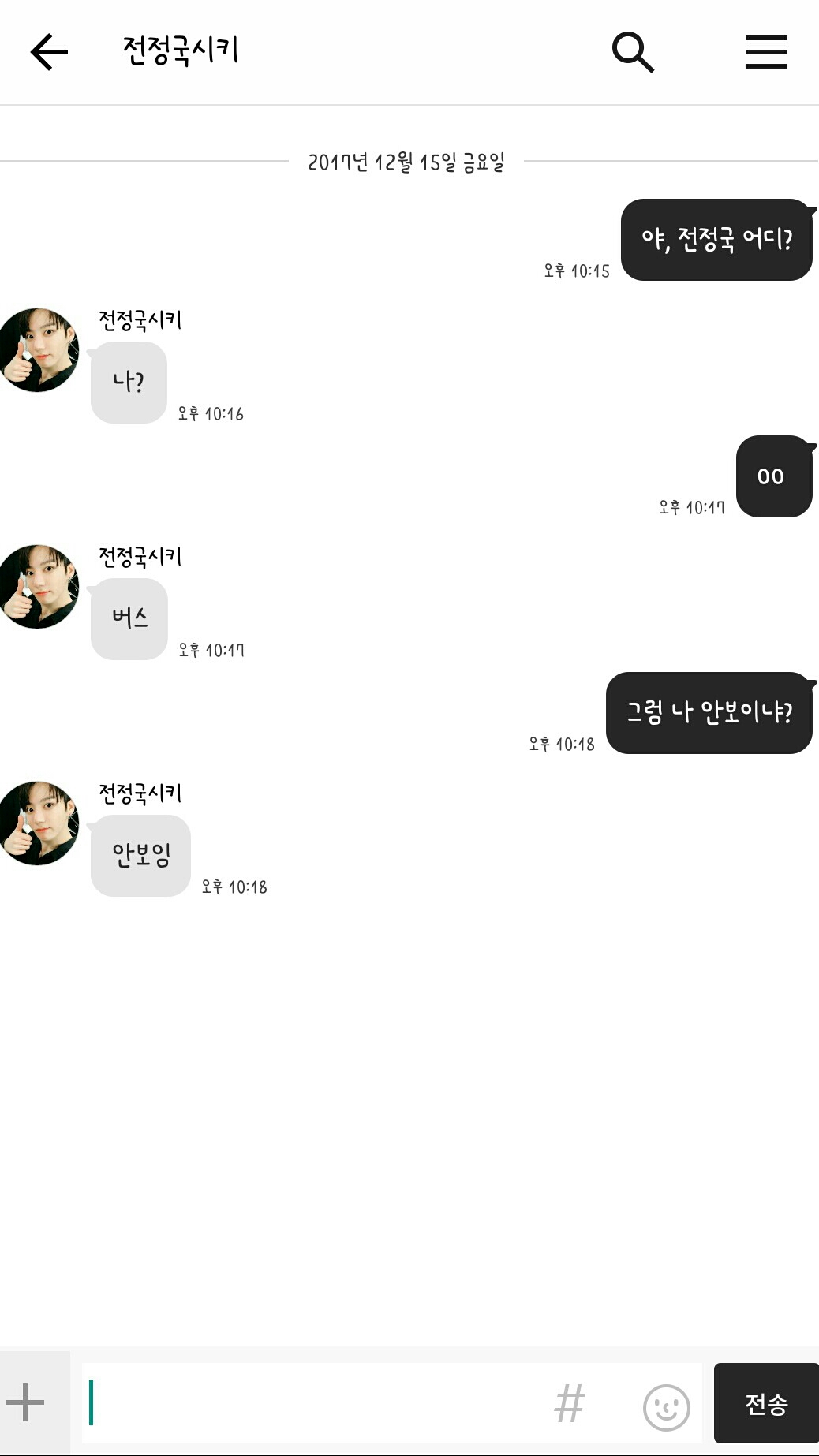Send the message with 전송 button
The image size is (819, 1456).
point(765,1402)
